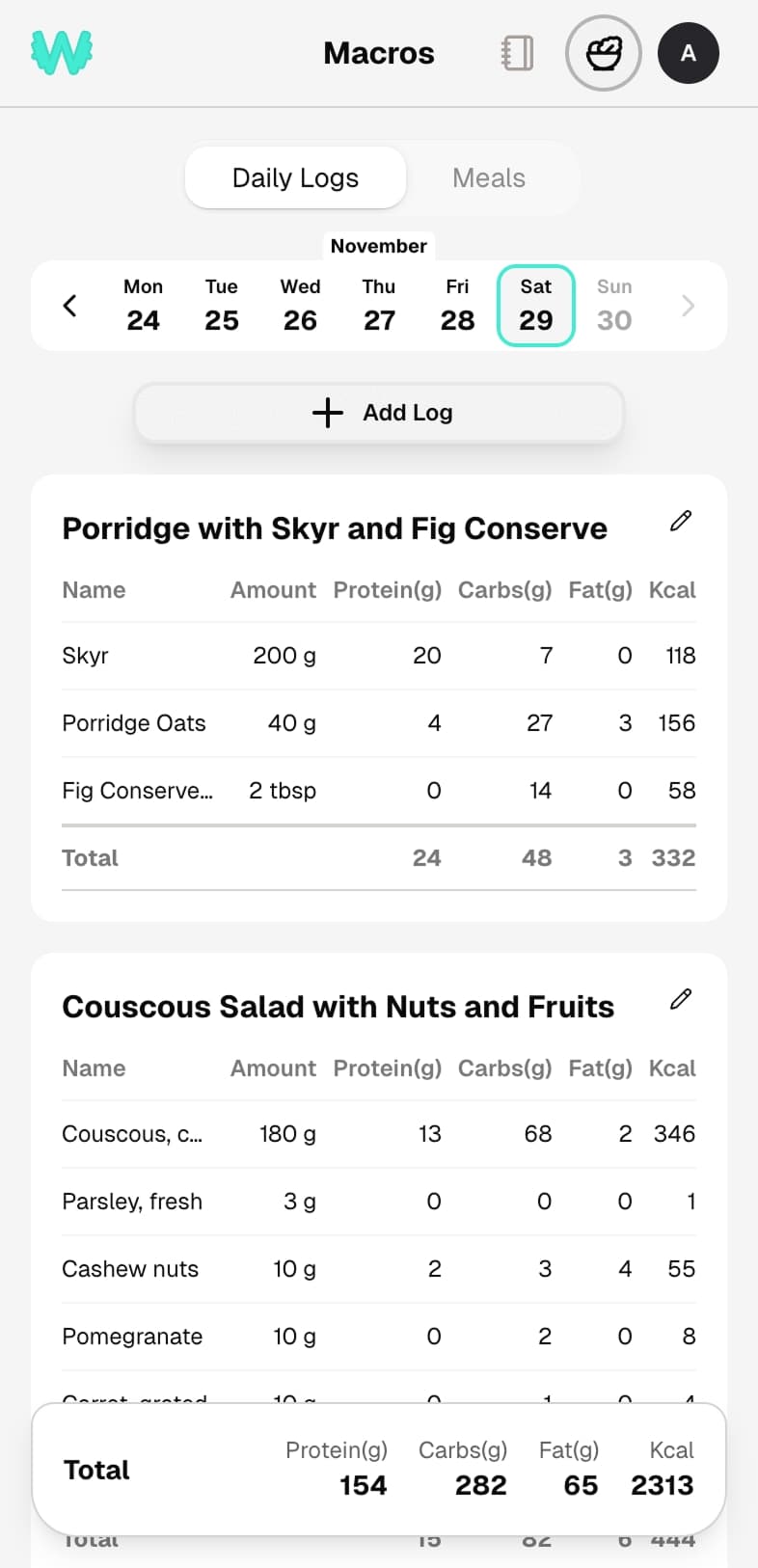The width and height of the screenshot is (758, 1568).
Task: Switch to the Meals tab
Action: (489, 178)
